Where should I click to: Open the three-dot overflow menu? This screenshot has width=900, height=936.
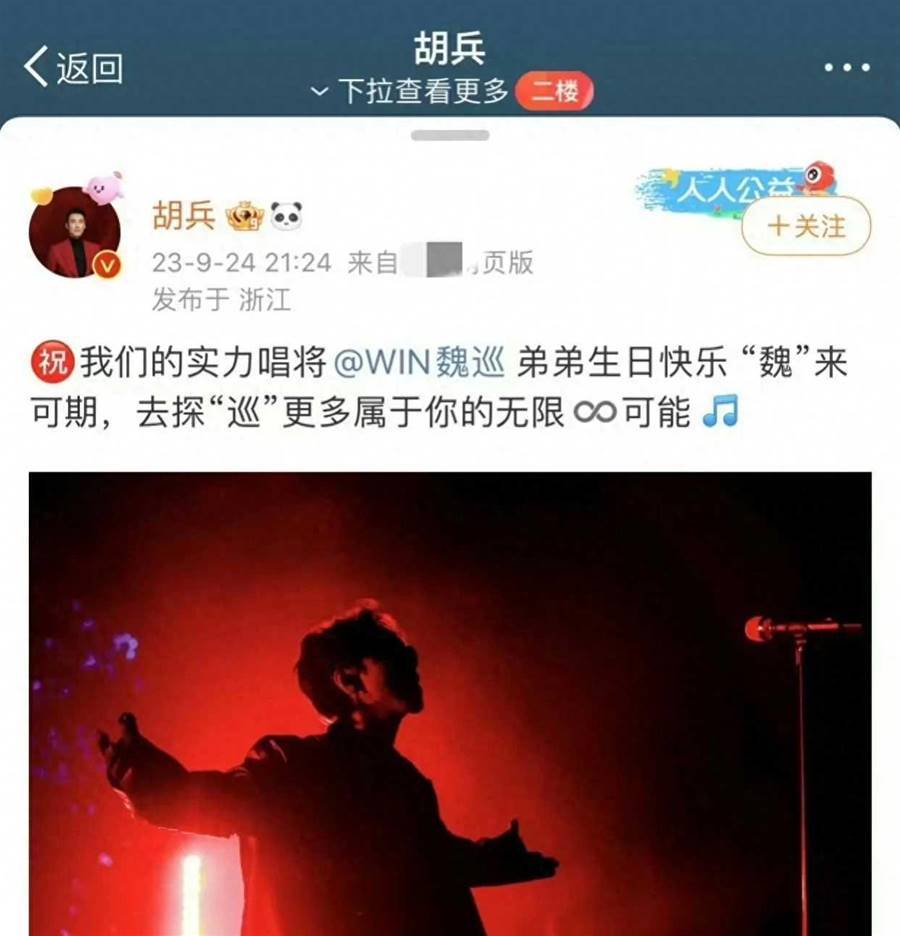click(846, 68)
